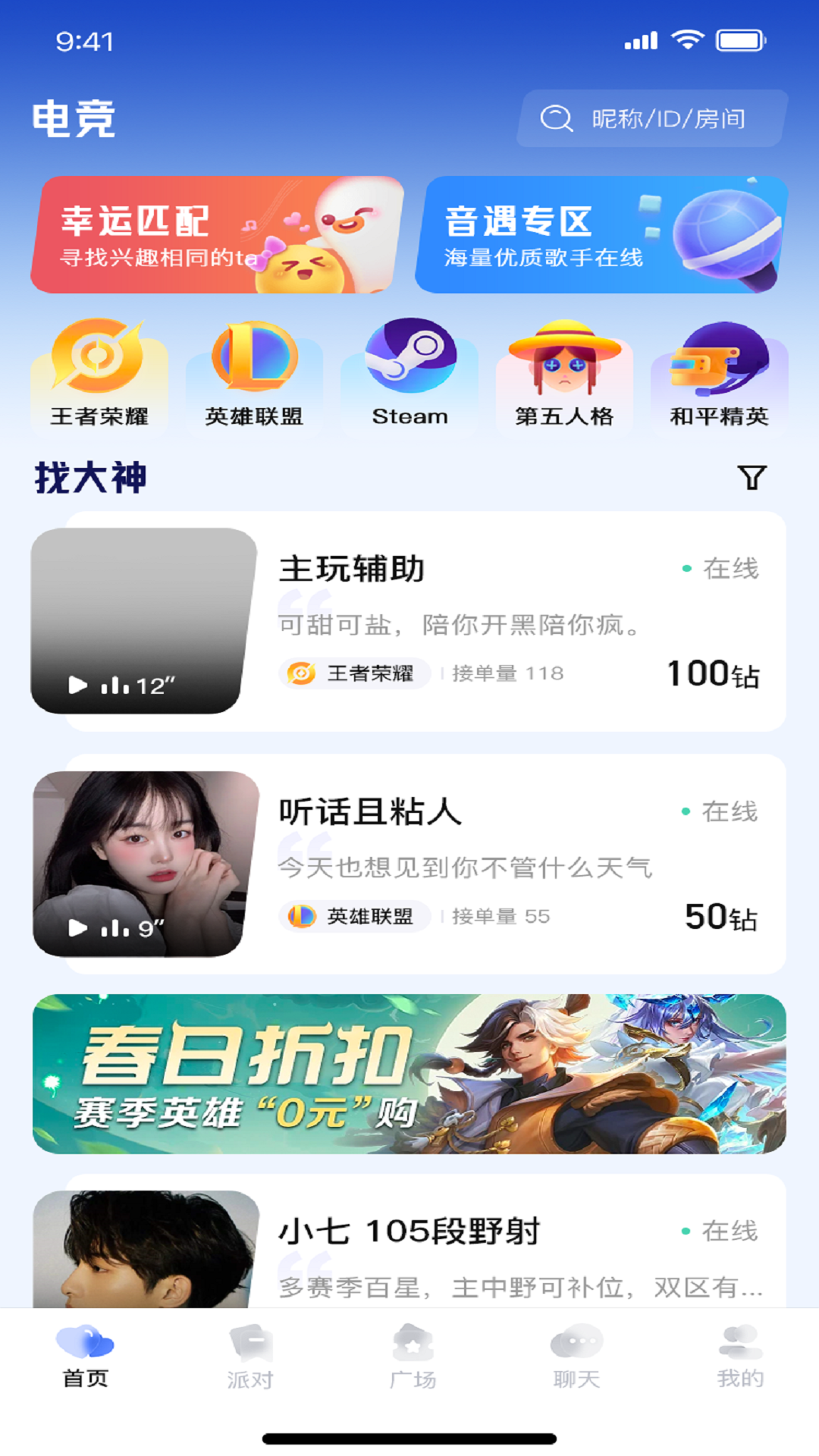The height and width of the screenshot is (1456, 819).
Task: Open the 春日折扣 promotion banner
Action: tap(409, 1074)
